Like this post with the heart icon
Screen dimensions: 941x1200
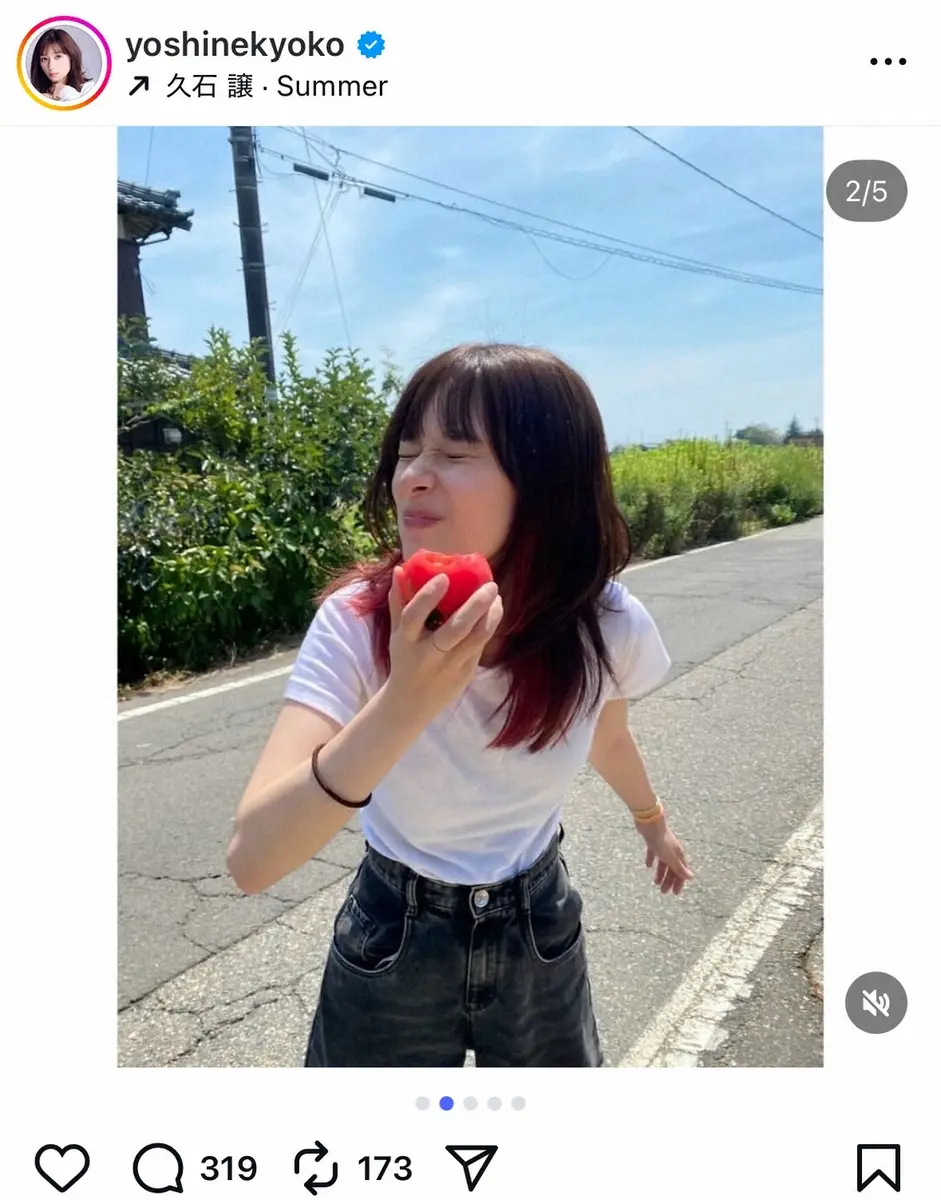pyautogui.click(x=62, y=1167)
